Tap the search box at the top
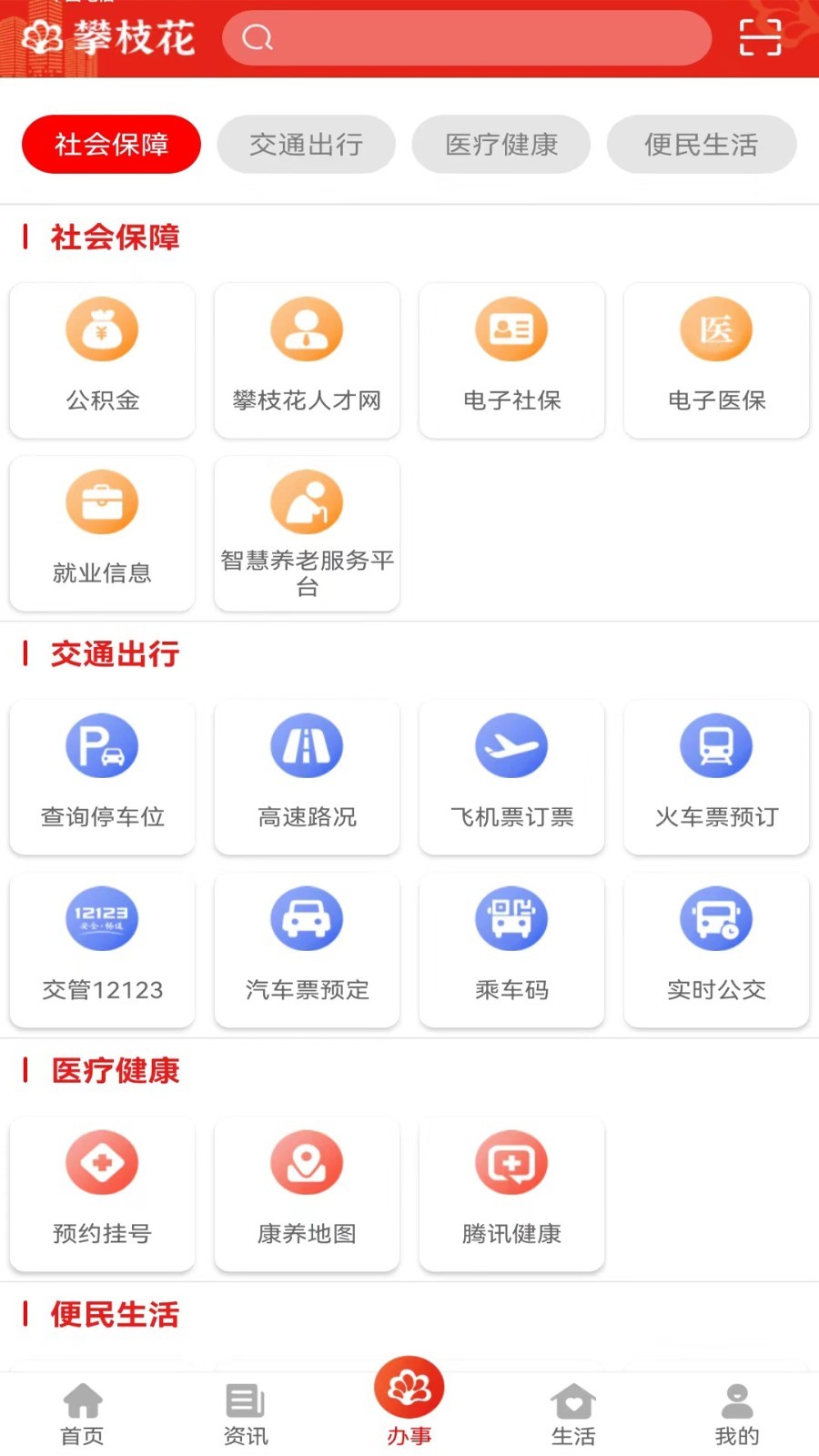Screen dimensions: 819x1456 click(467, 37)
